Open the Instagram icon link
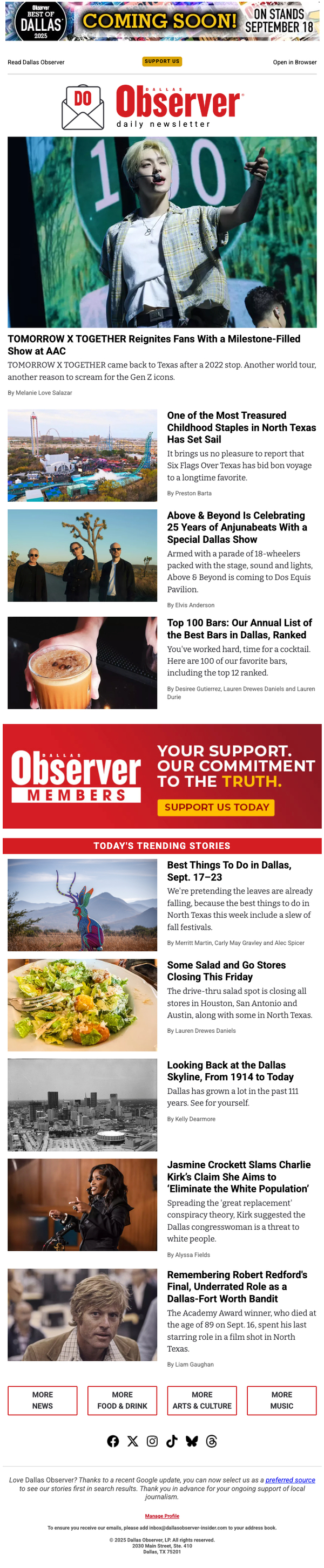This screenshot has height=1568, width=324. click(x=152, y=1441)
